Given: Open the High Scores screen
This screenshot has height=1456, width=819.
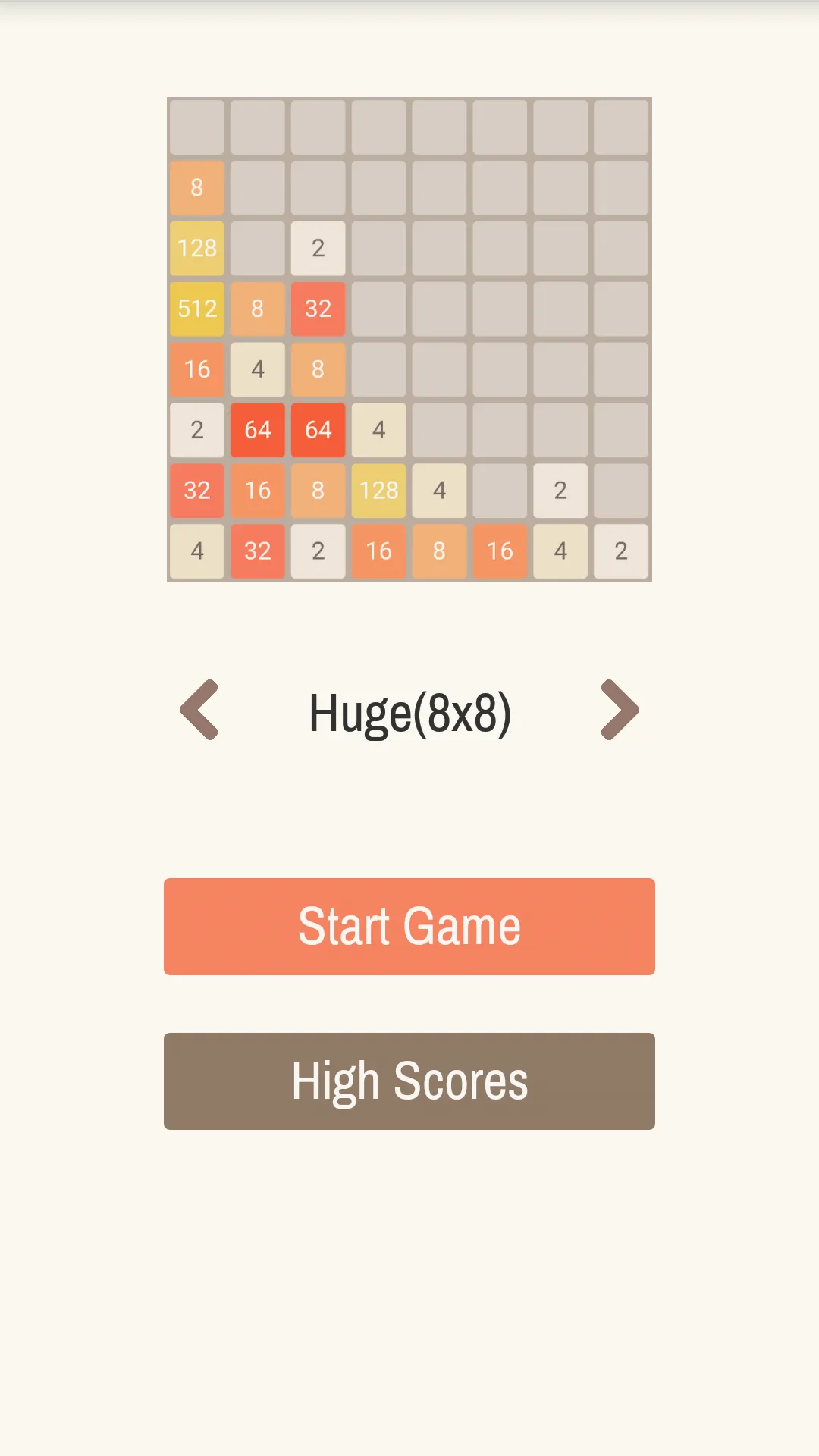Looking at the screenshot, I should click(409, 1081).
